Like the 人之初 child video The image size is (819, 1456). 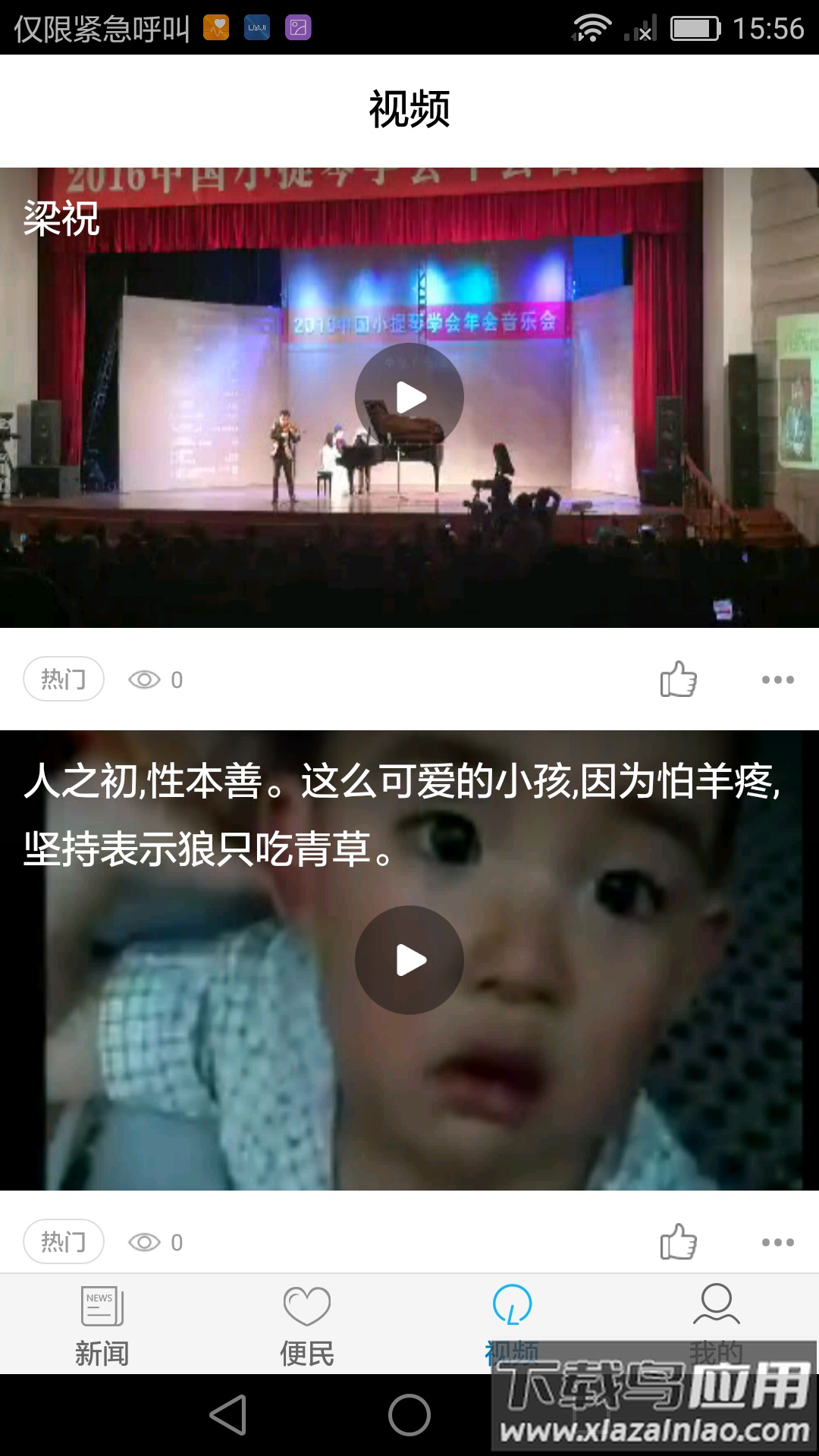click(678, 1241)
